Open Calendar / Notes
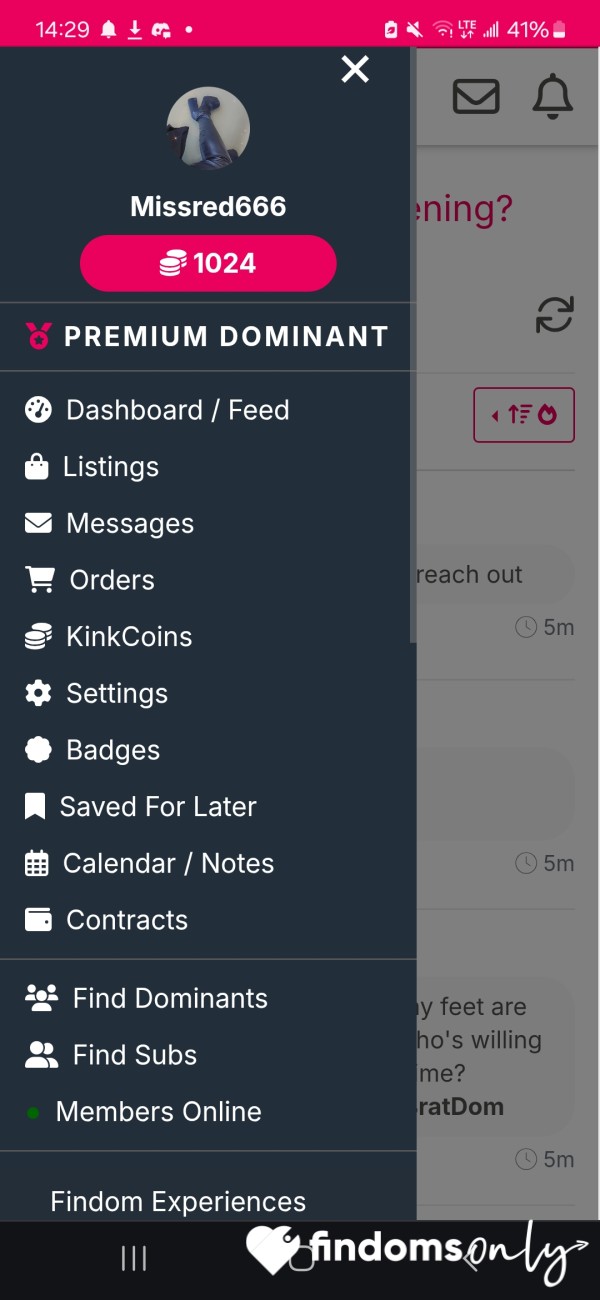Screen dimensions: 600x1300 pos(149,864)
